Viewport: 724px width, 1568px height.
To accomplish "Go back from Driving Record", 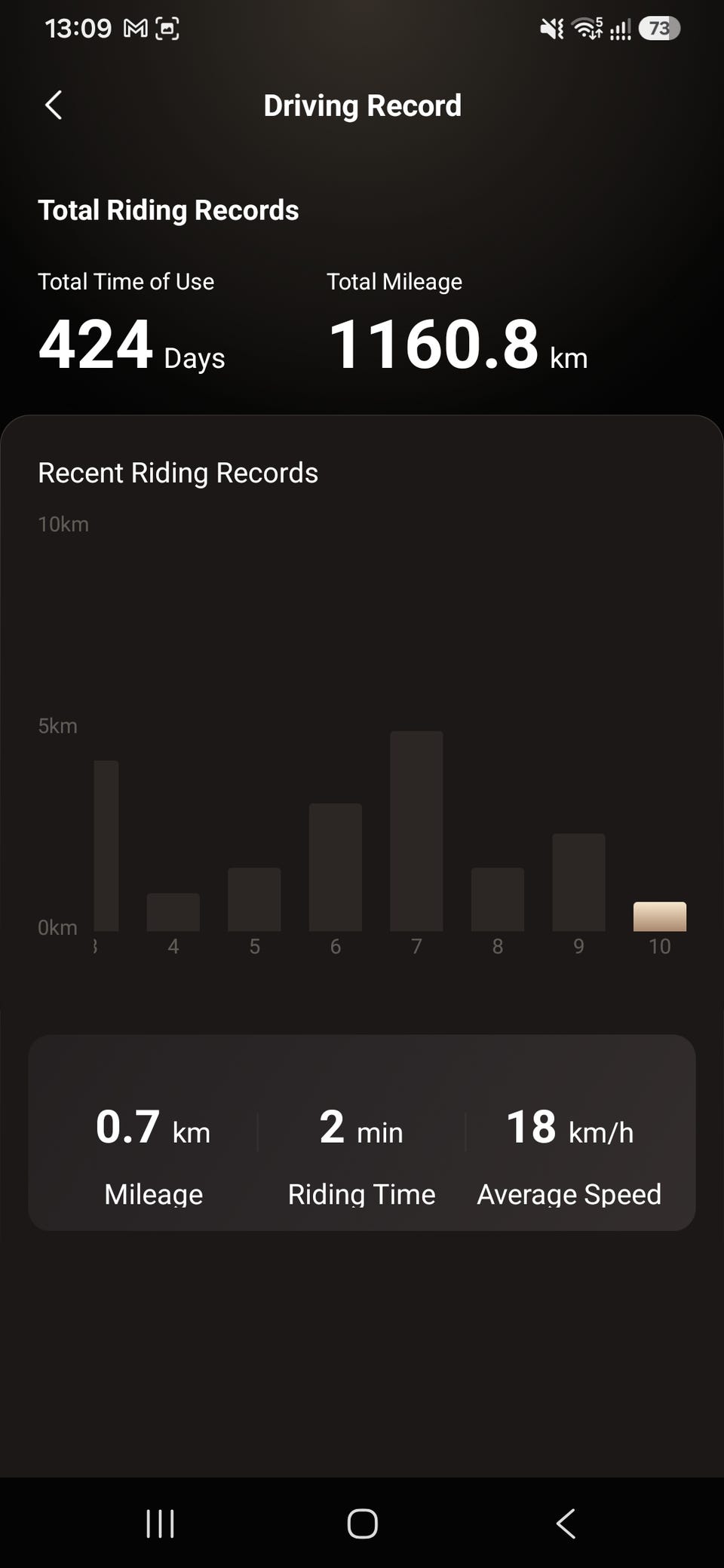I will tap(54, 106).
